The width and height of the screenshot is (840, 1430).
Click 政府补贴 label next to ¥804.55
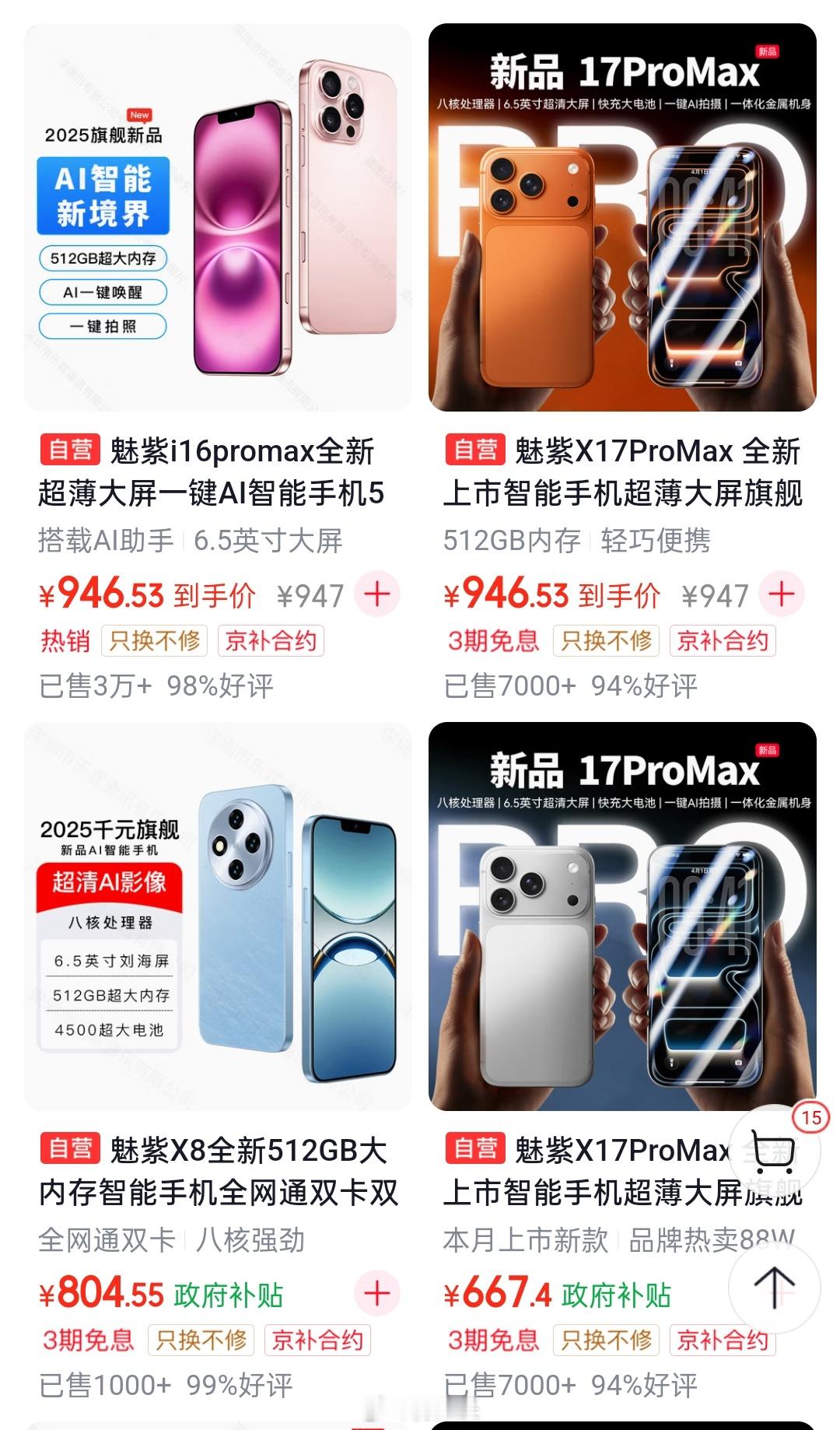226,1294
